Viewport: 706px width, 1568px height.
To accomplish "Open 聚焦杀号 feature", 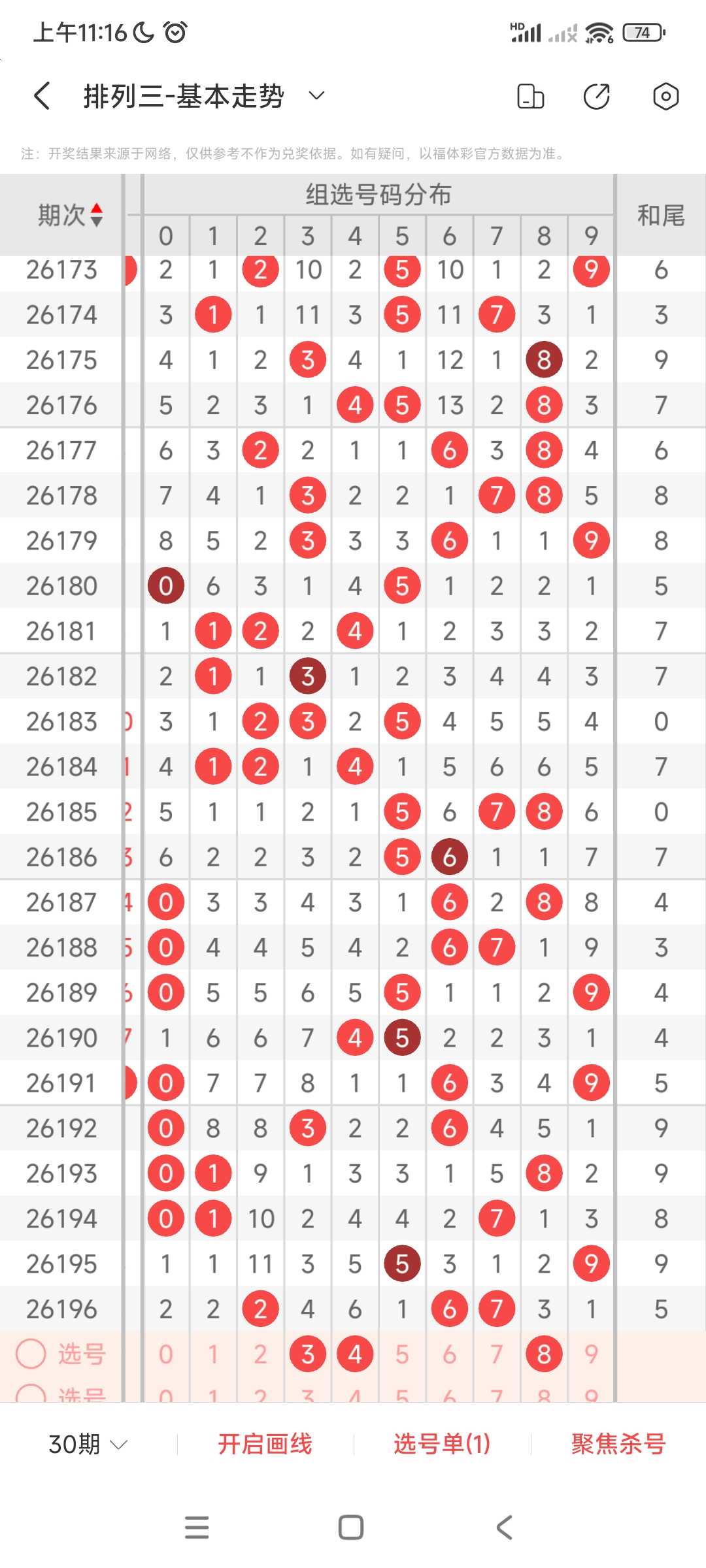I will pyautogui.click(x=618, y=1444).
